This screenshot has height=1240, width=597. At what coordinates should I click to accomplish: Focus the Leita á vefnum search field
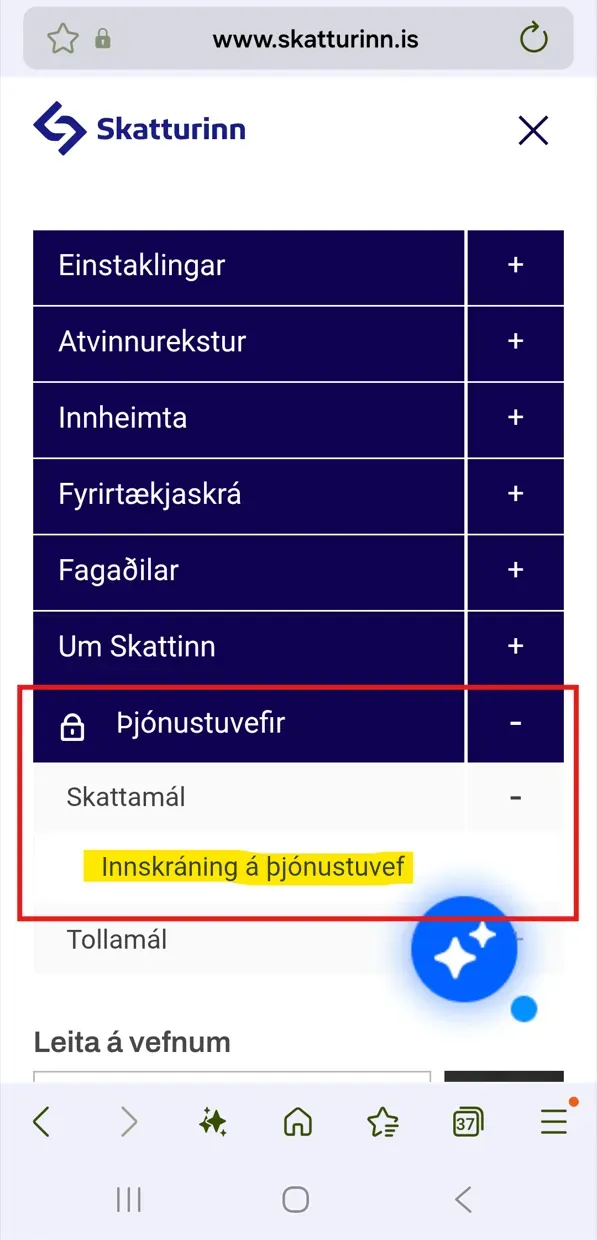point(232,1078)
